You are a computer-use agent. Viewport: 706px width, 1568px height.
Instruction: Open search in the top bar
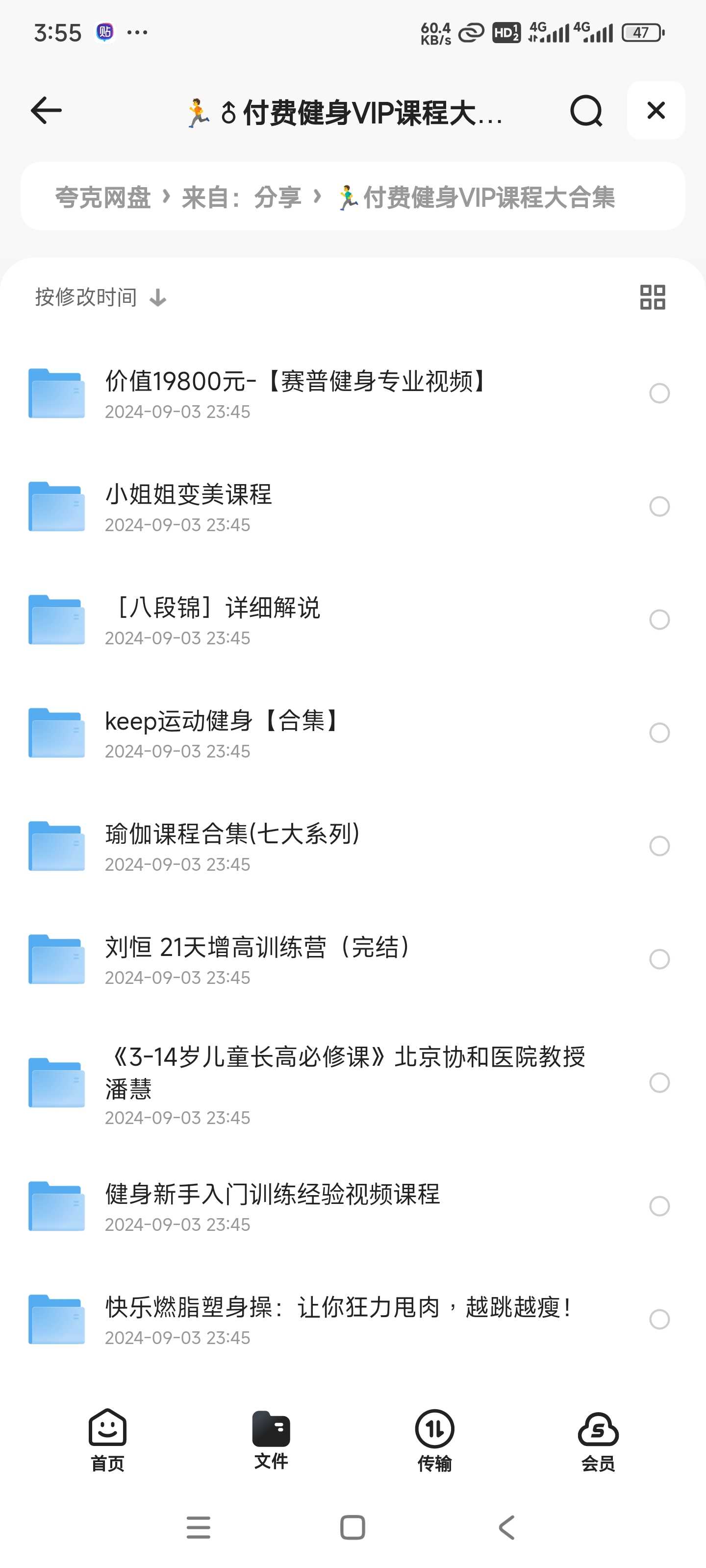pyautogui.click(x=586, y=111)
